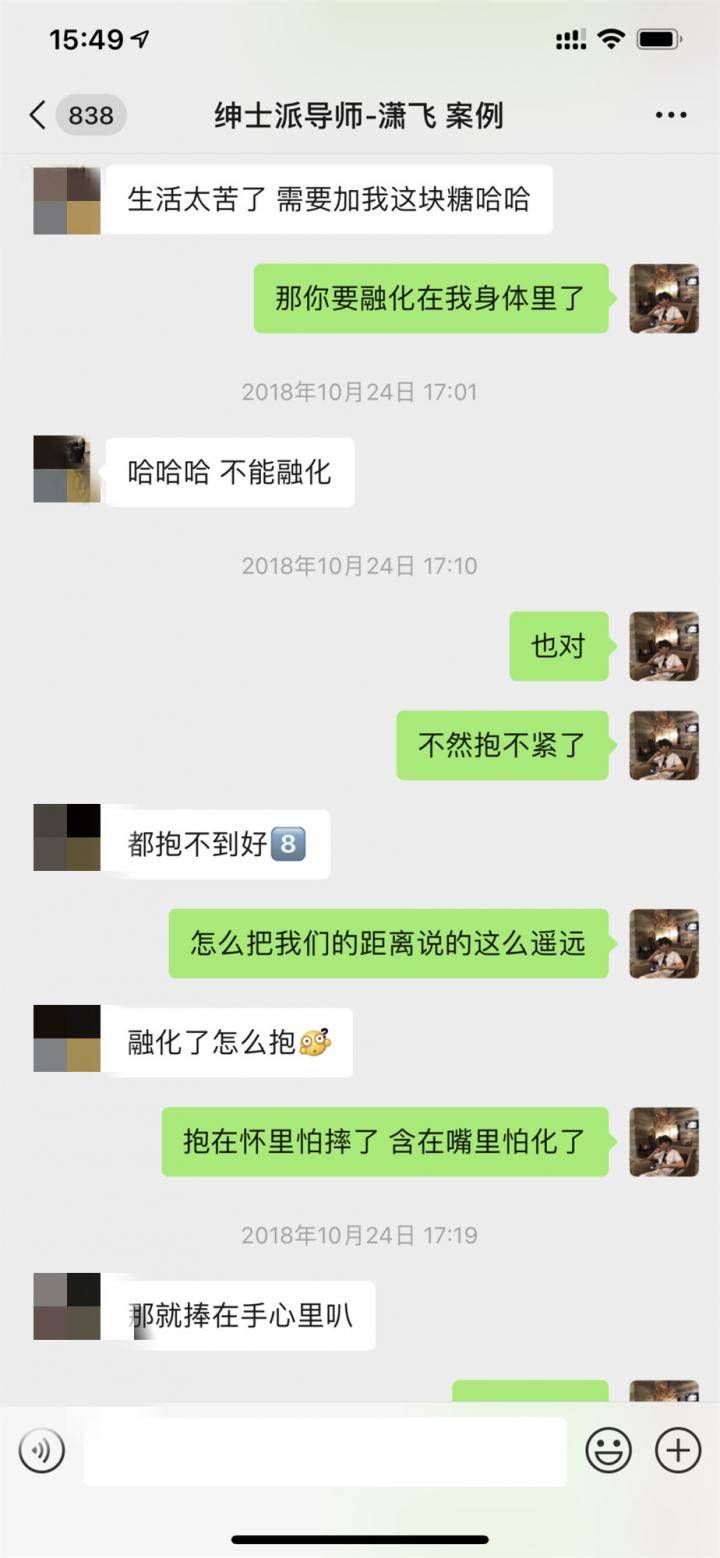Screen dimensions: 720x1558
Task: Tap the Wi-Fi icon in the status bar
Action: [611, 37]
